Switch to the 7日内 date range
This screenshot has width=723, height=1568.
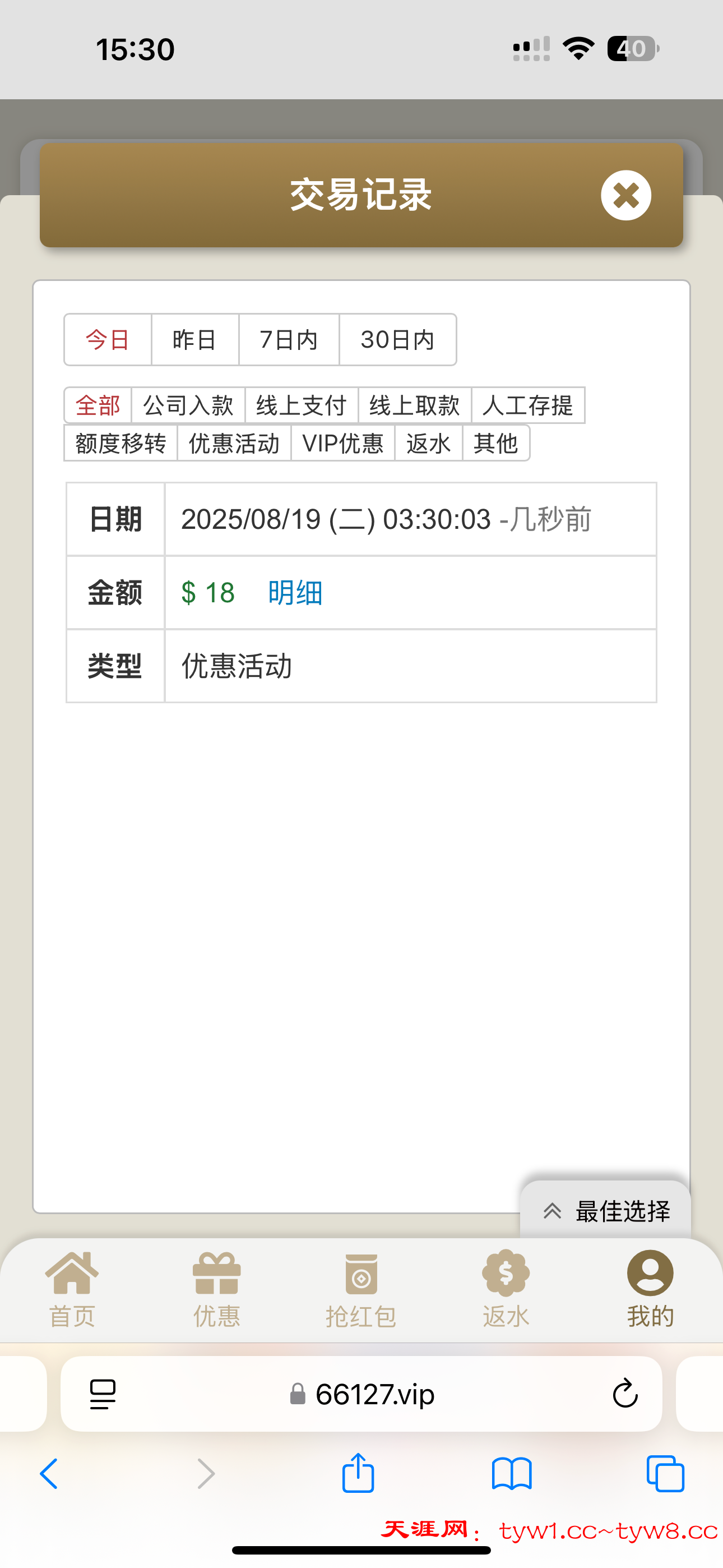pyautogui.click(x=289, y=340)
